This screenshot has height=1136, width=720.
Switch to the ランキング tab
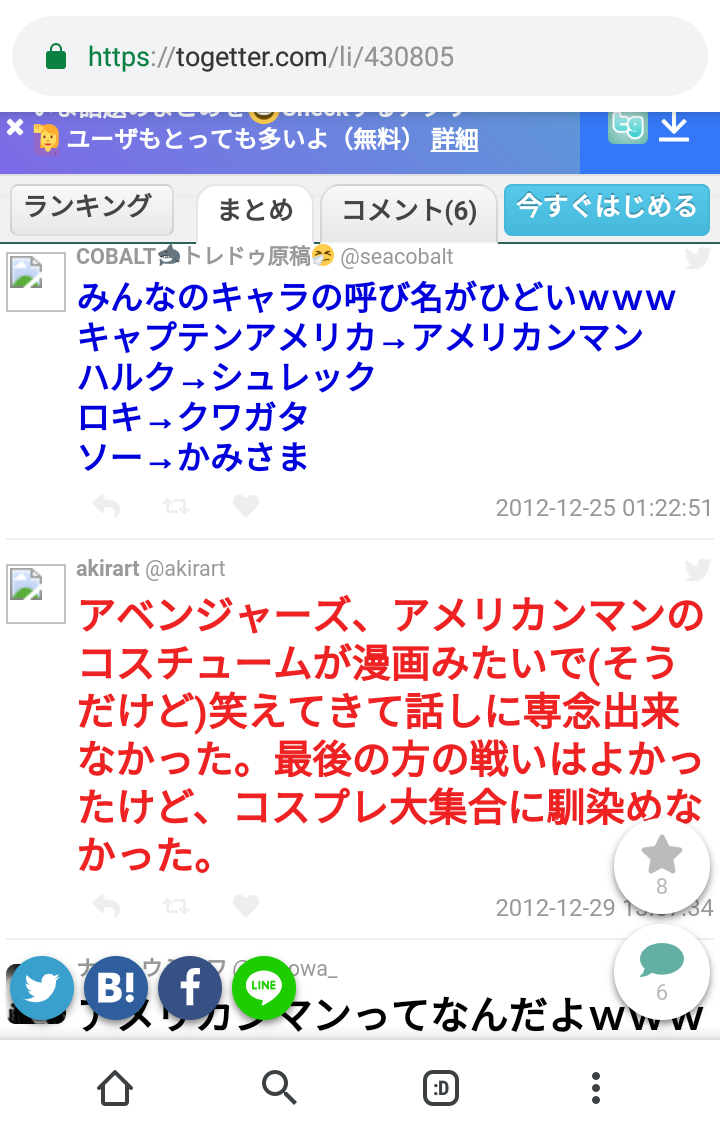click(x=91, y=208)
